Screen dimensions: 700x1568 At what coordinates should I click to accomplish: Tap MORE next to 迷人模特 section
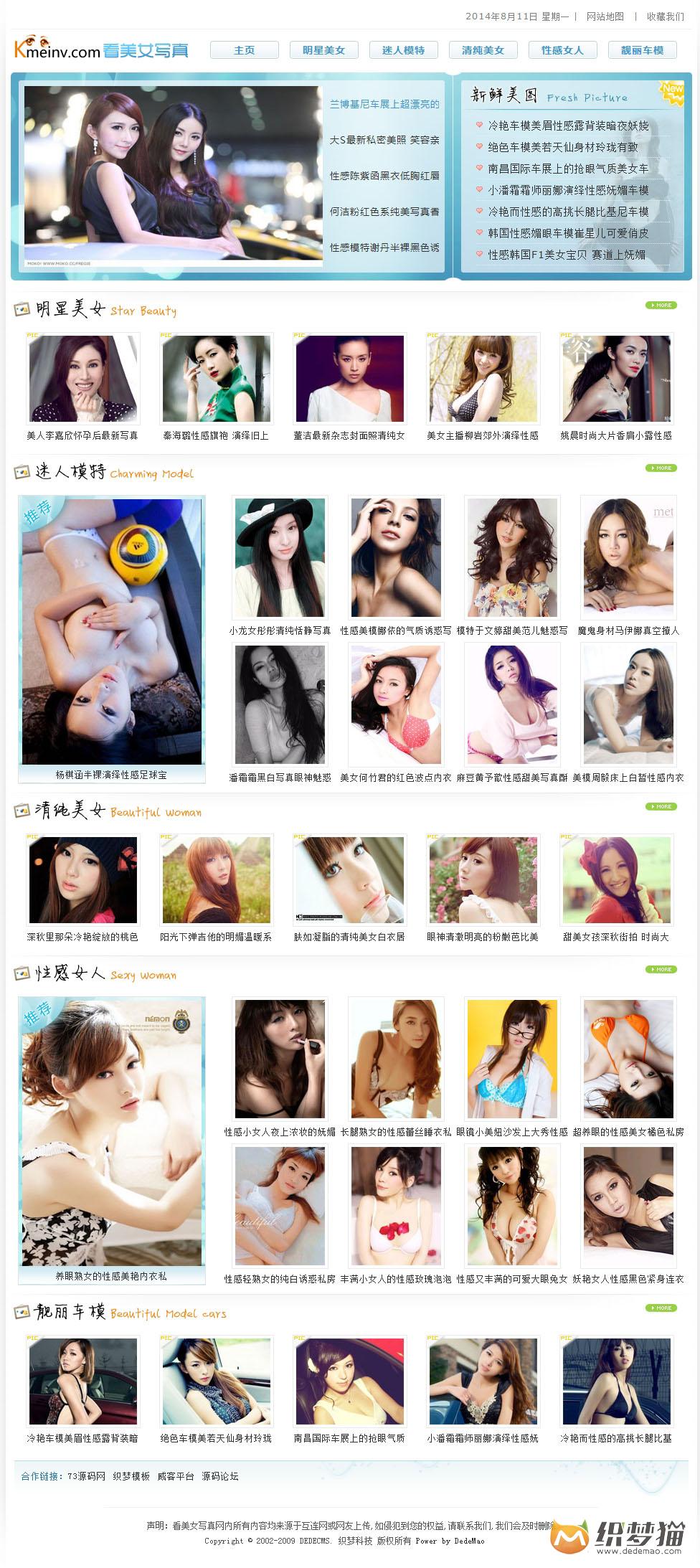661,468
